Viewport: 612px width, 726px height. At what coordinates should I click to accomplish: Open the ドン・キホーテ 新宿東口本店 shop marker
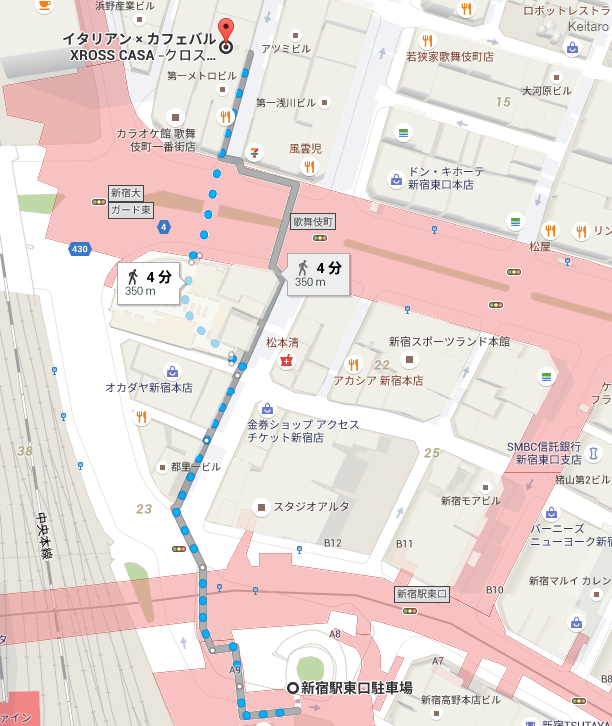397,181
